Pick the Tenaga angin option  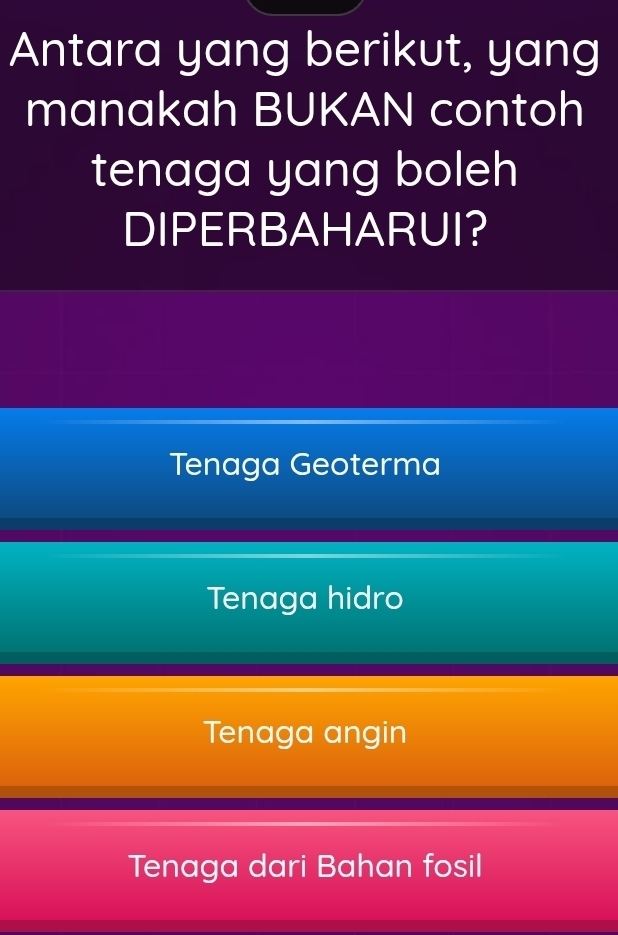tap(306, 733)
